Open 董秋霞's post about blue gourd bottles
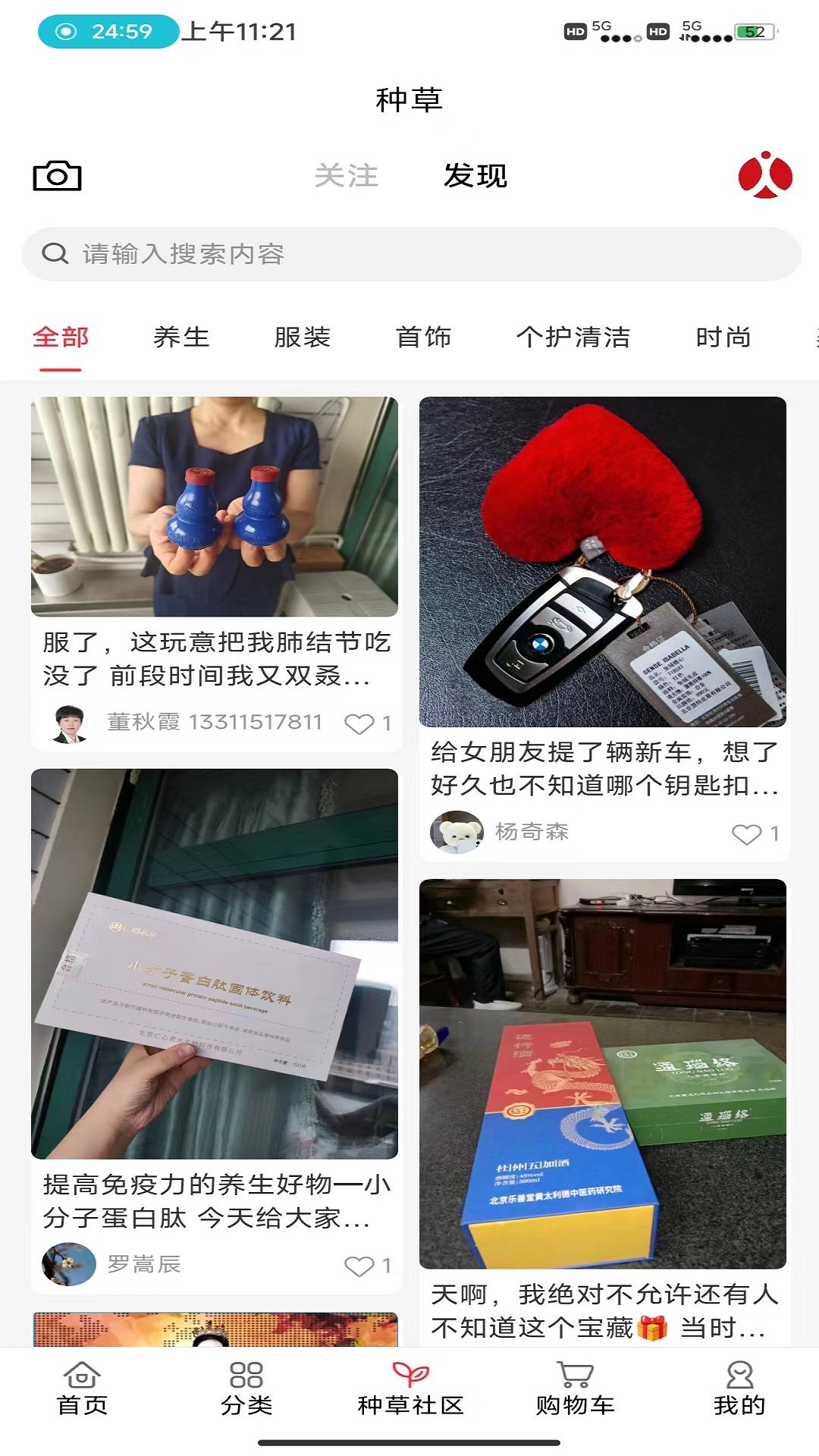 point(215,507)
